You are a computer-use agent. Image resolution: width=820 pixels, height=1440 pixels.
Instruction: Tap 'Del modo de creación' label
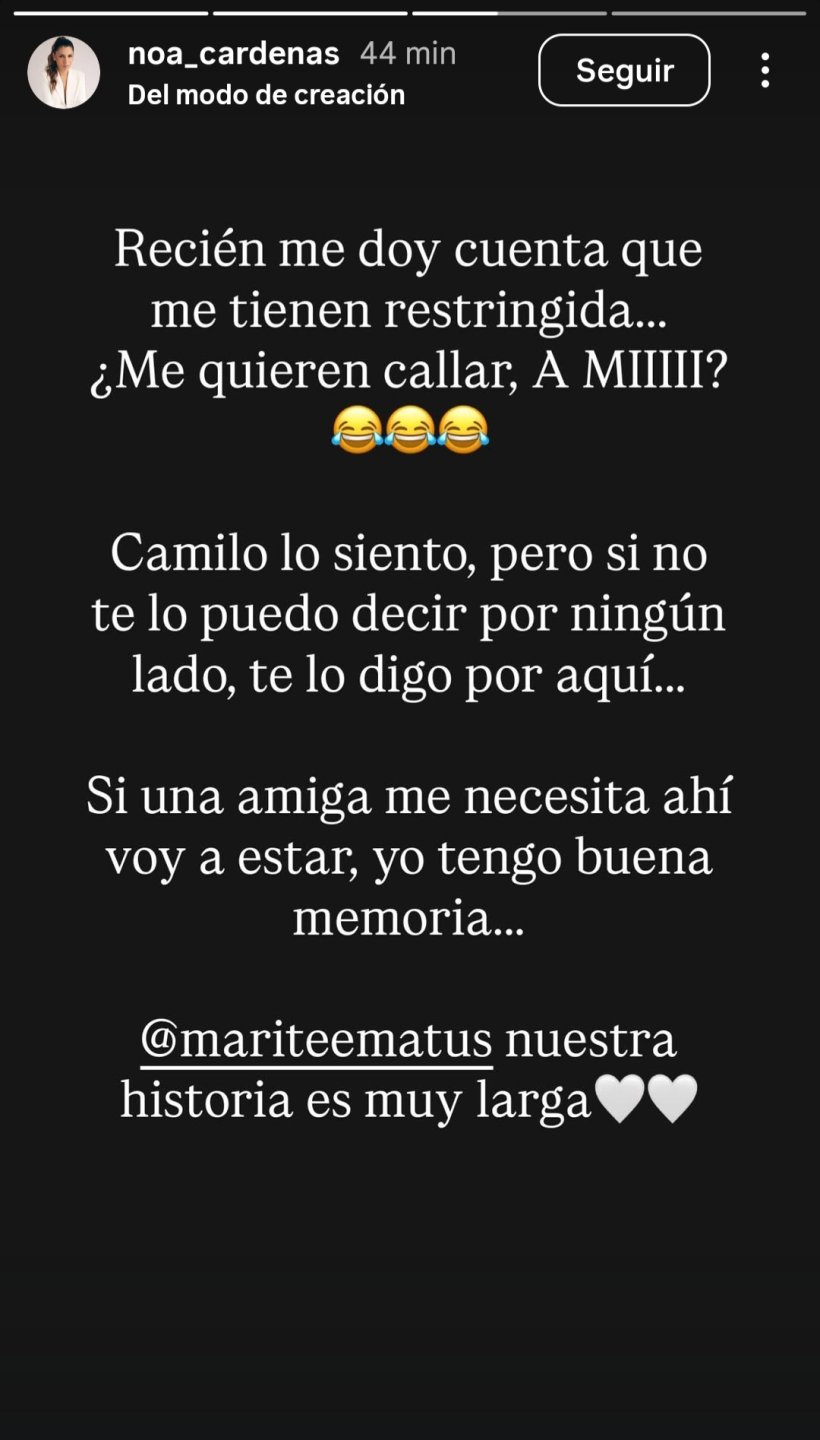(266, 95)
